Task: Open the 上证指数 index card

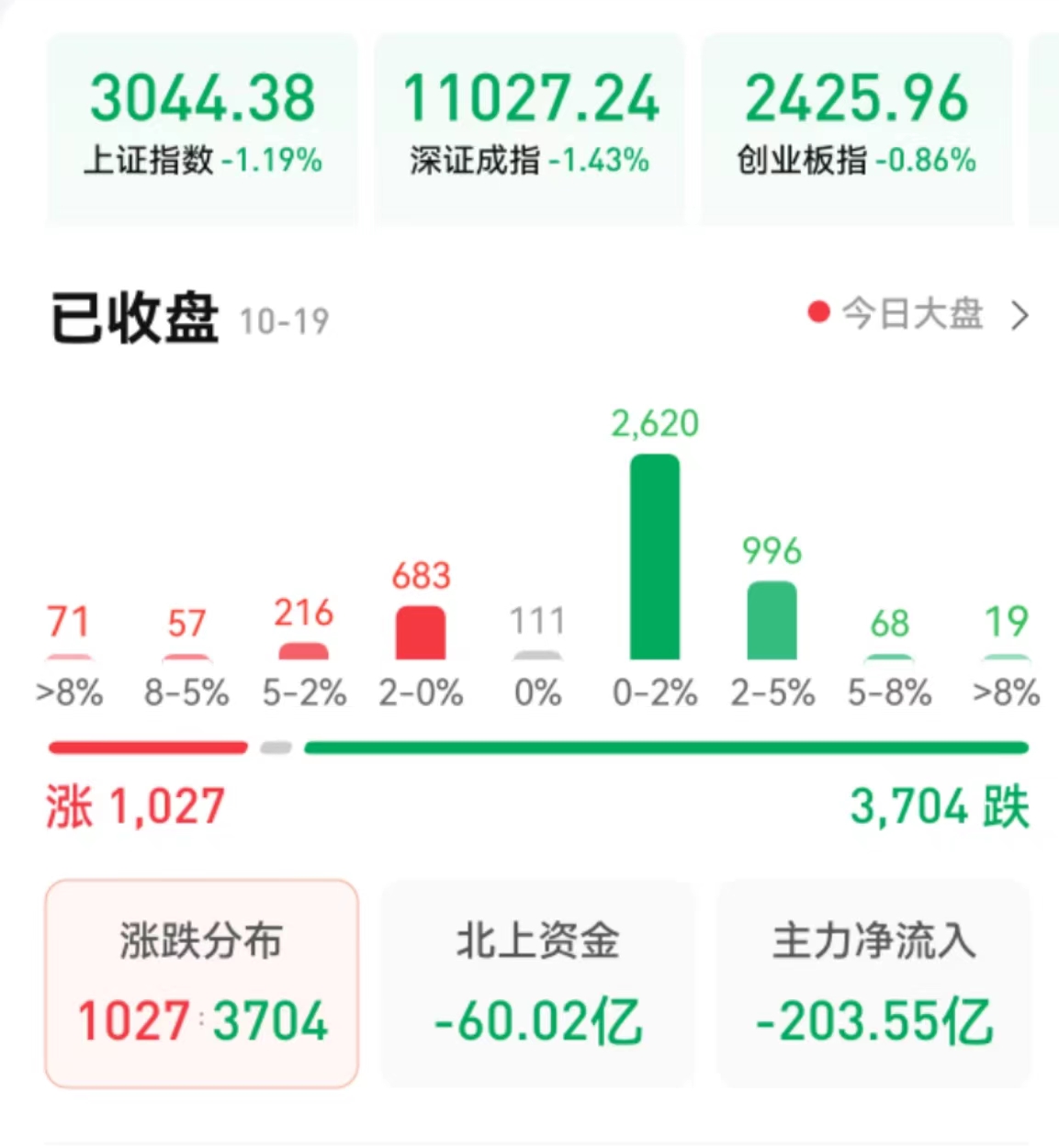Action: click(202, 127)
